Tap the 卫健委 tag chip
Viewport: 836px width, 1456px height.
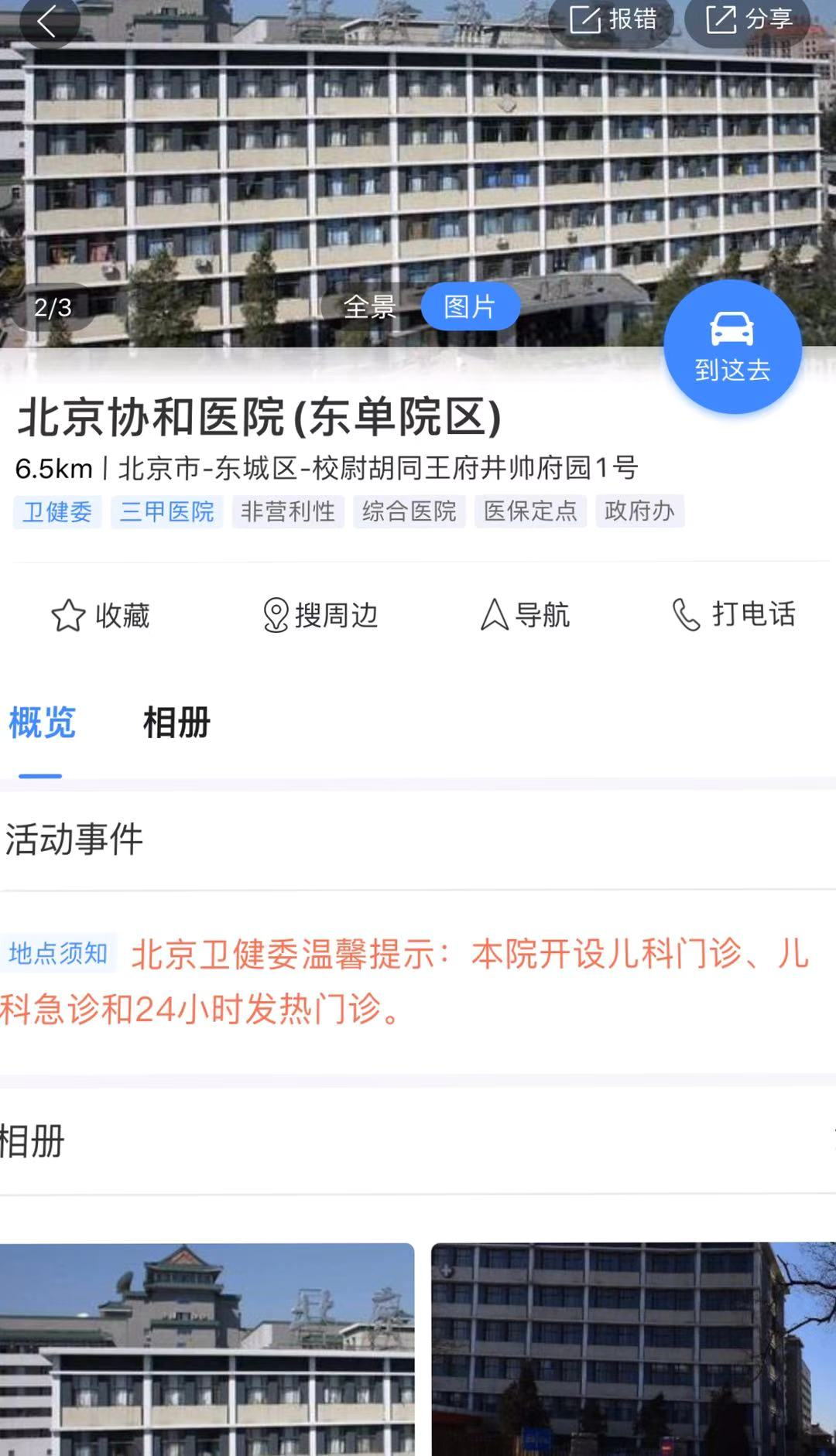[x=57, y=512]
